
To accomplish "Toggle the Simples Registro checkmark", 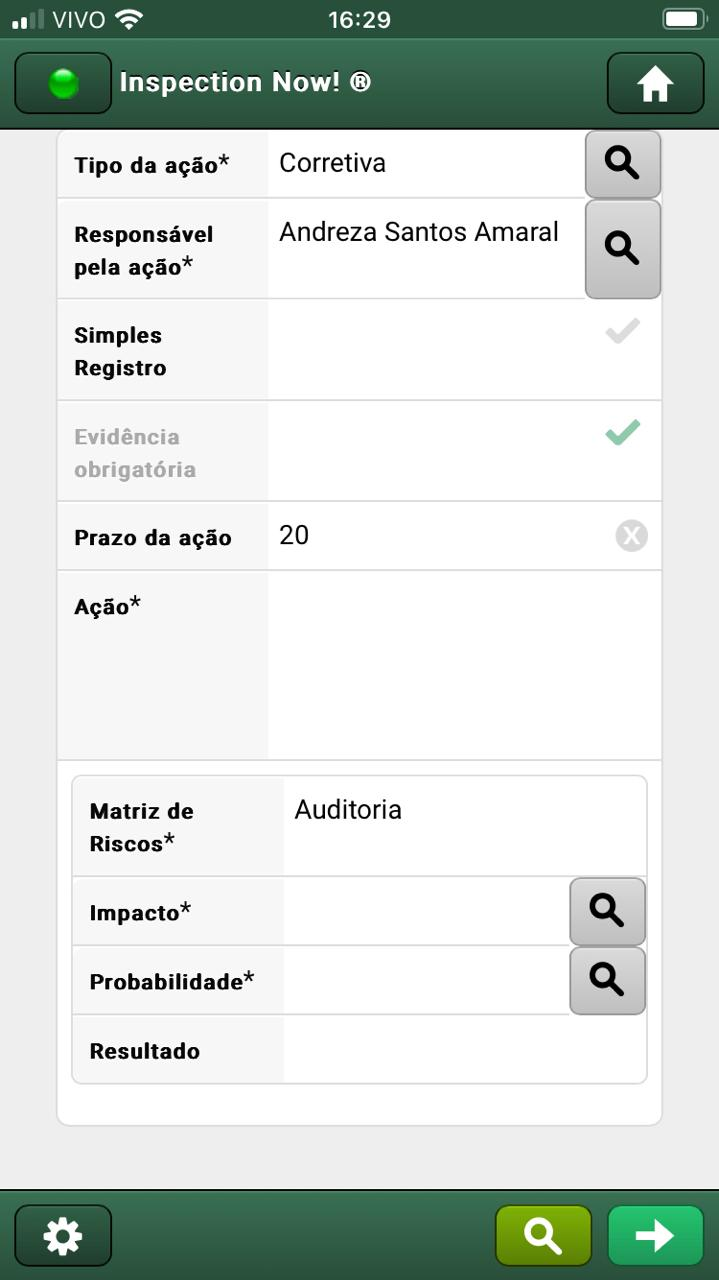I will (x=622, y=332).
